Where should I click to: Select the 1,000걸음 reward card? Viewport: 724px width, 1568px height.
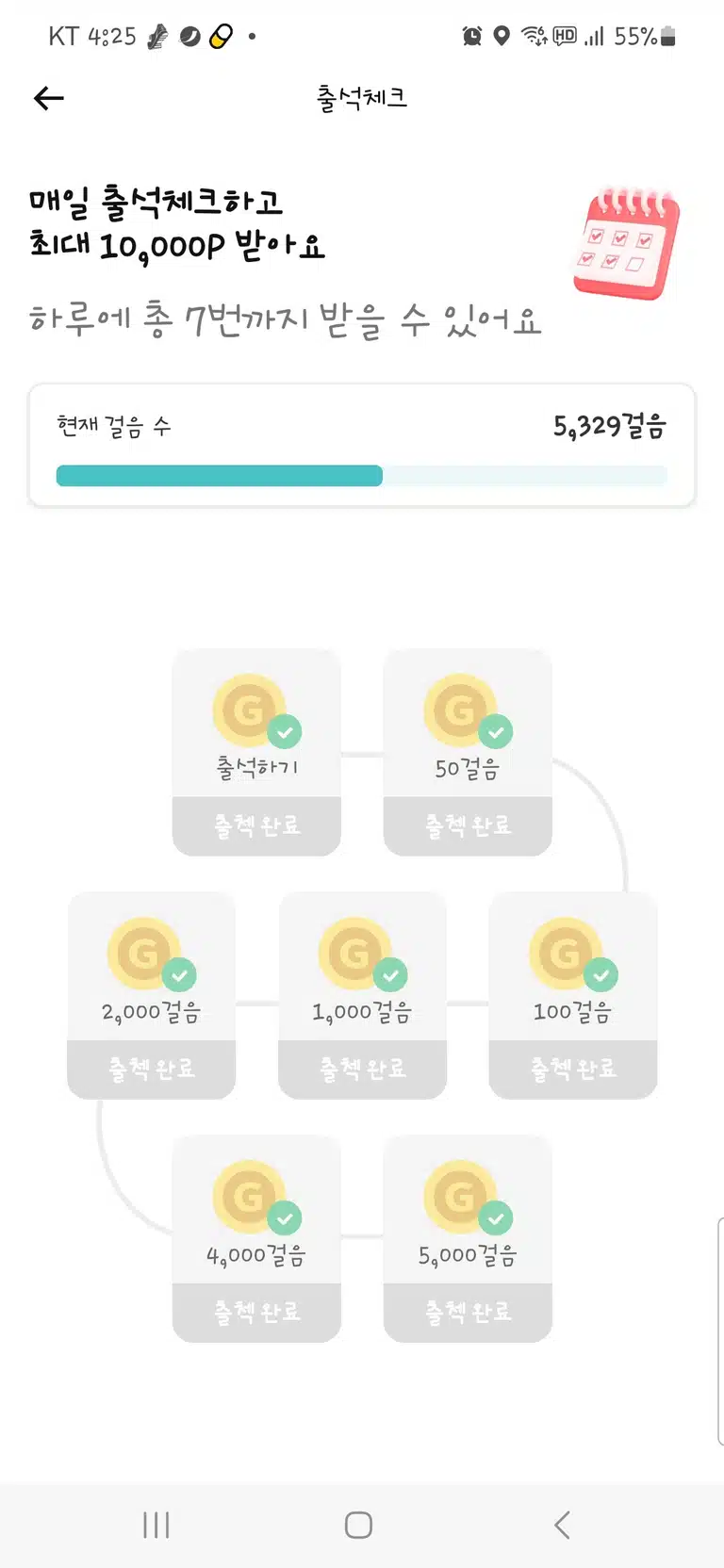click(x=362, y=995)
